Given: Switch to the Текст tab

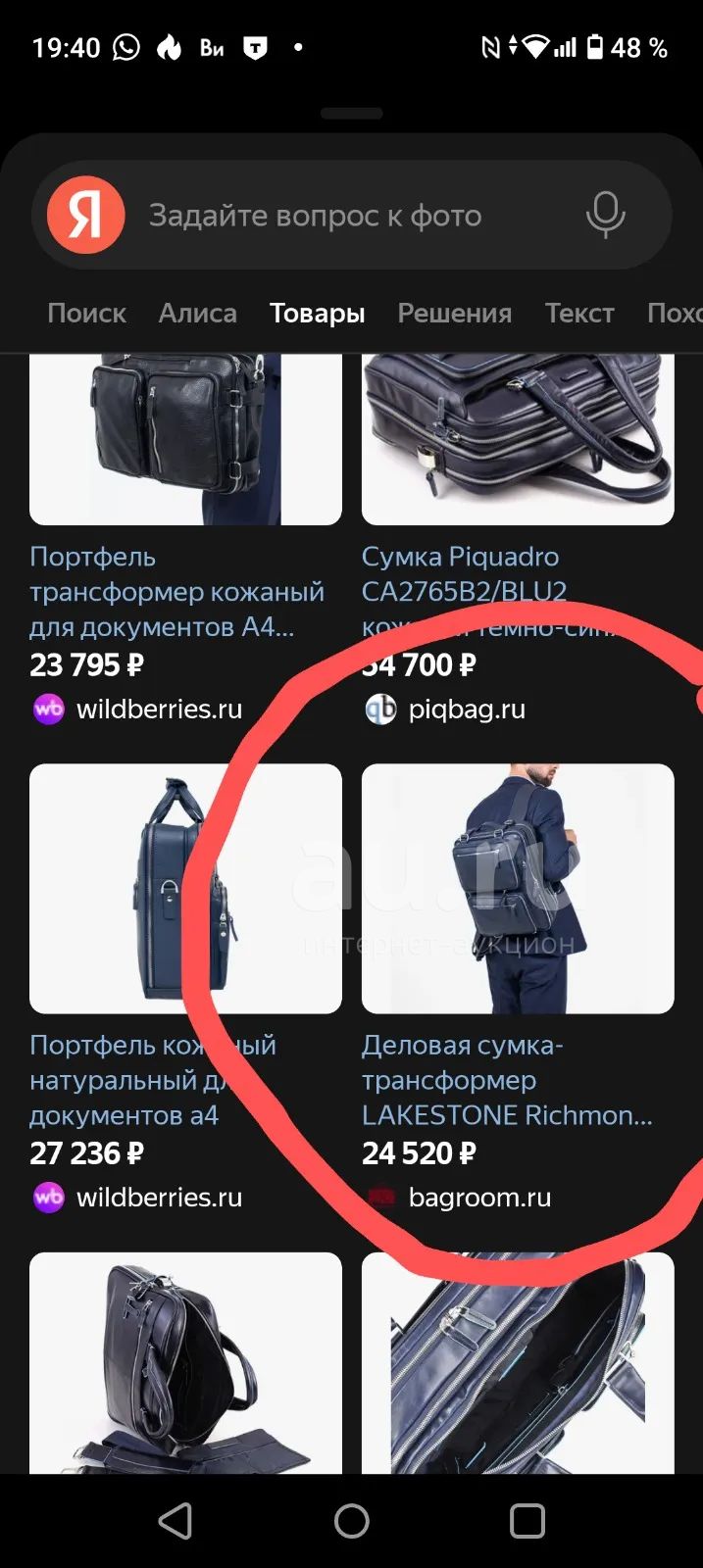Looking at the screenshot, I should click(x=579, y=314).
